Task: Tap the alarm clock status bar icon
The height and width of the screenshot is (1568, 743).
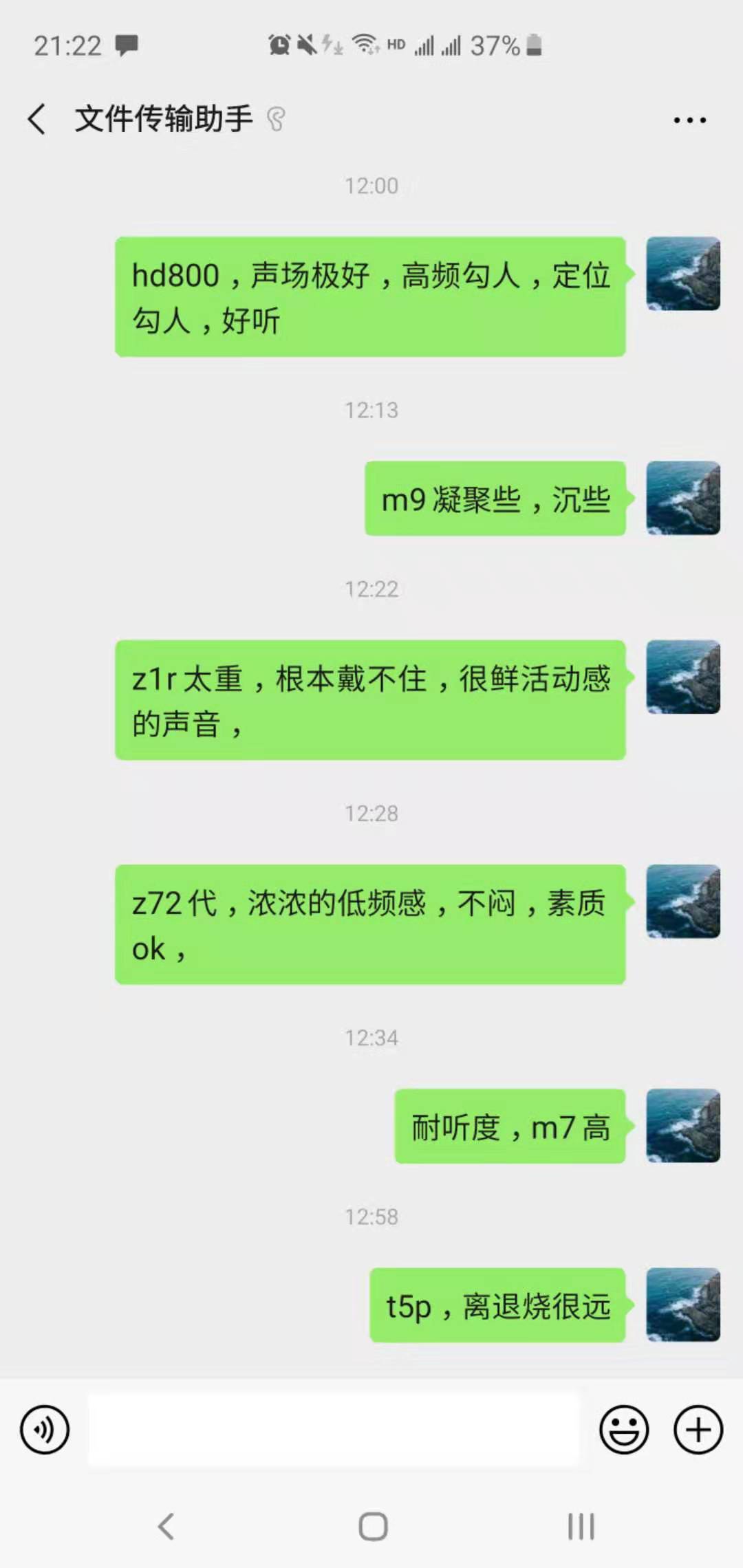Action: click(x=279, y=43)
